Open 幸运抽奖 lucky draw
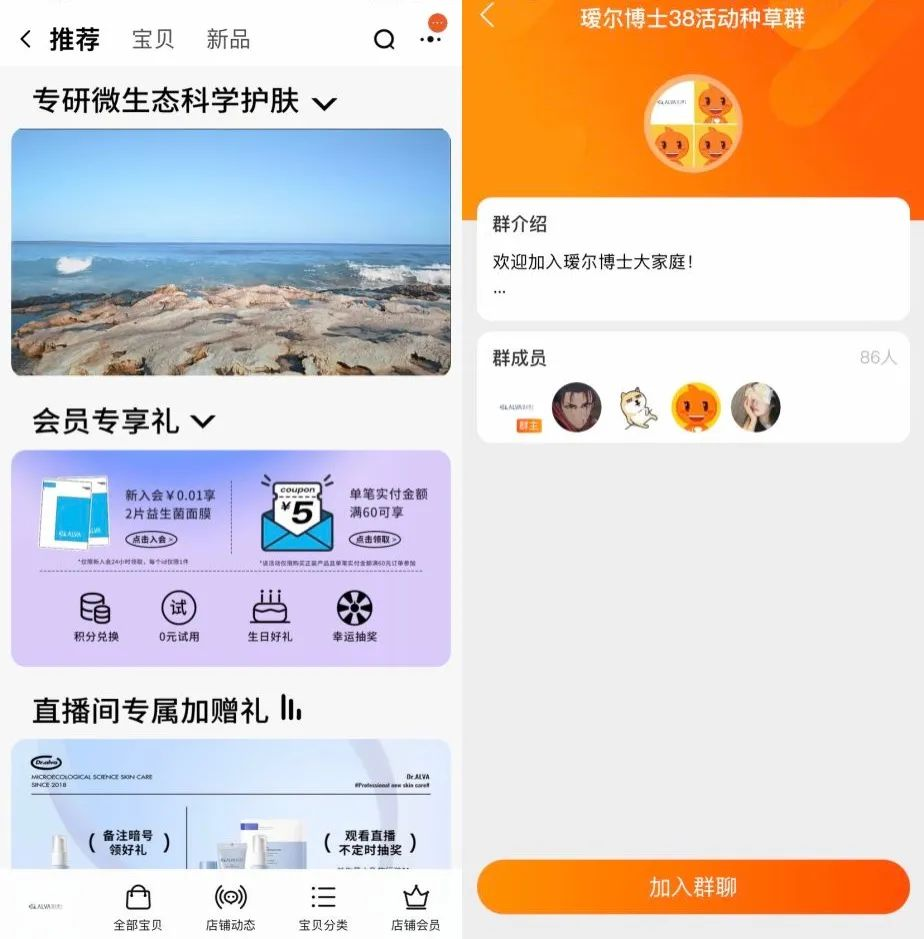The height and width of the screenshot is (939, 924). point(354,616)
